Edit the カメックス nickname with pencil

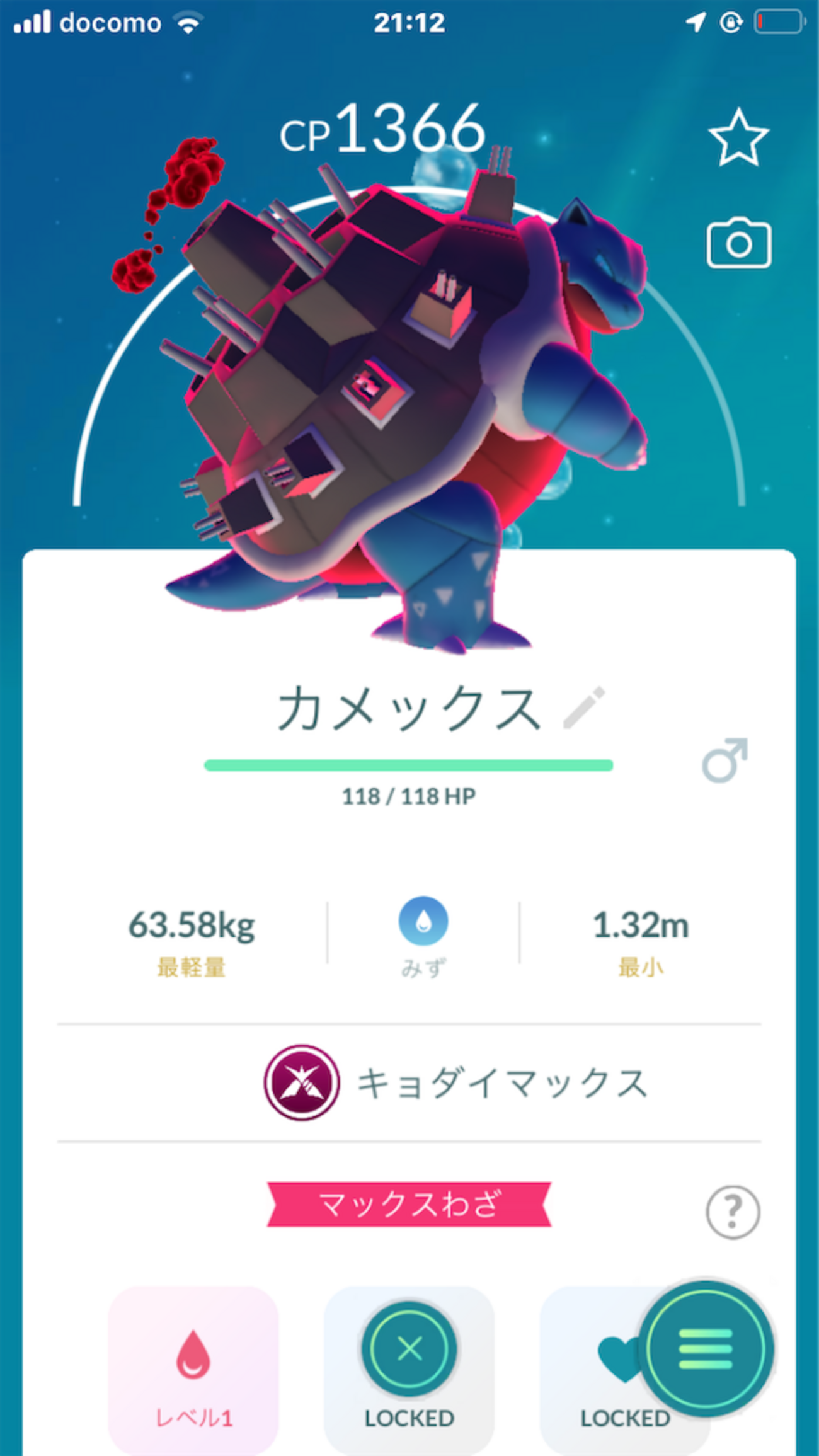pyautogui.click(x=584, y=708)
